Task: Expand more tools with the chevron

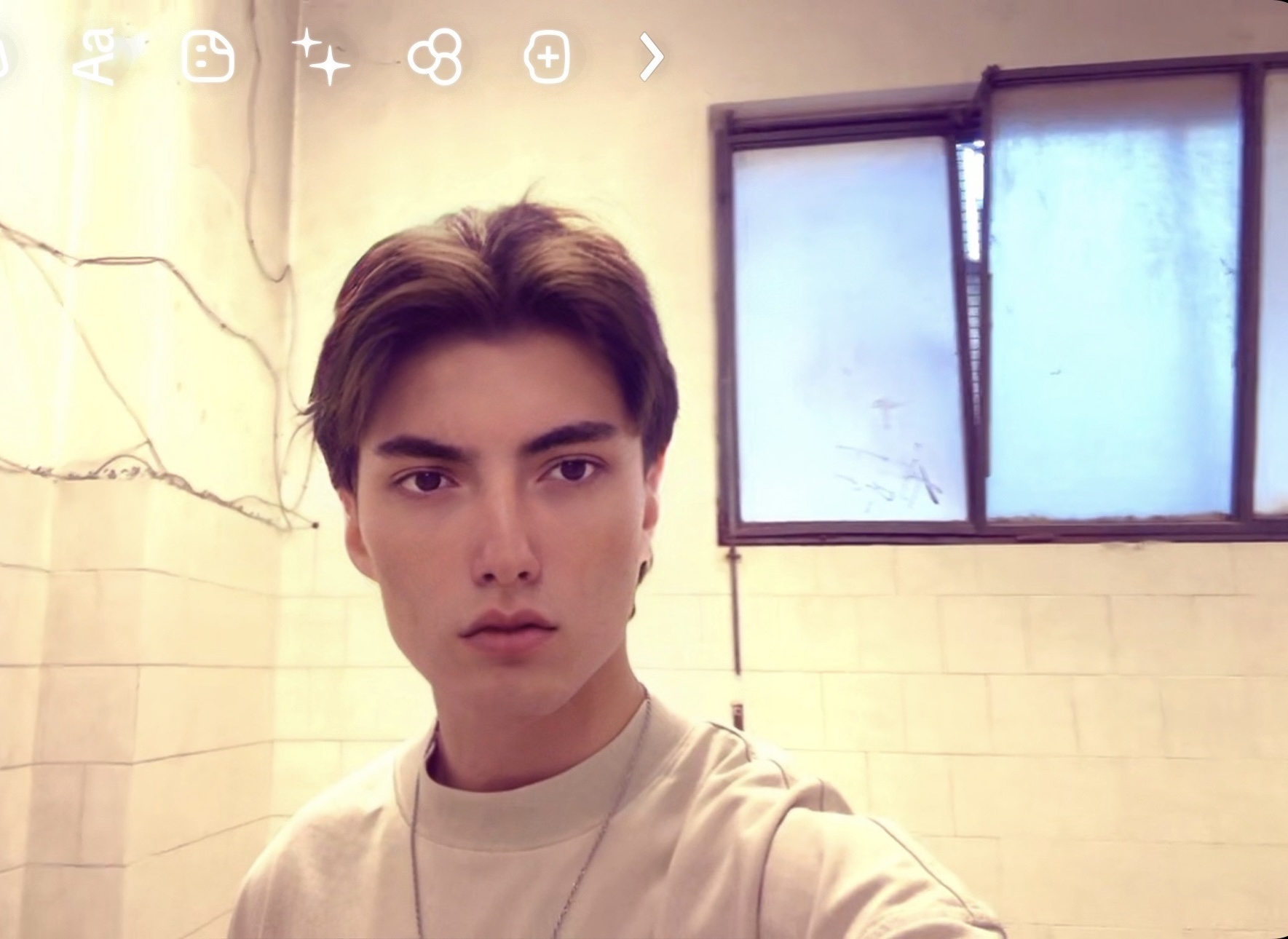Action: pos(652,57)
